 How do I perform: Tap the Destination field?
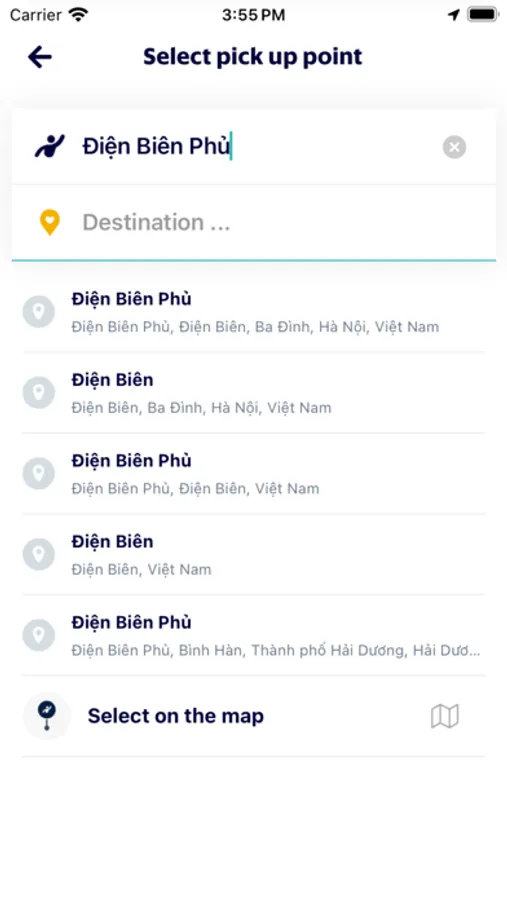click(254, 222)
